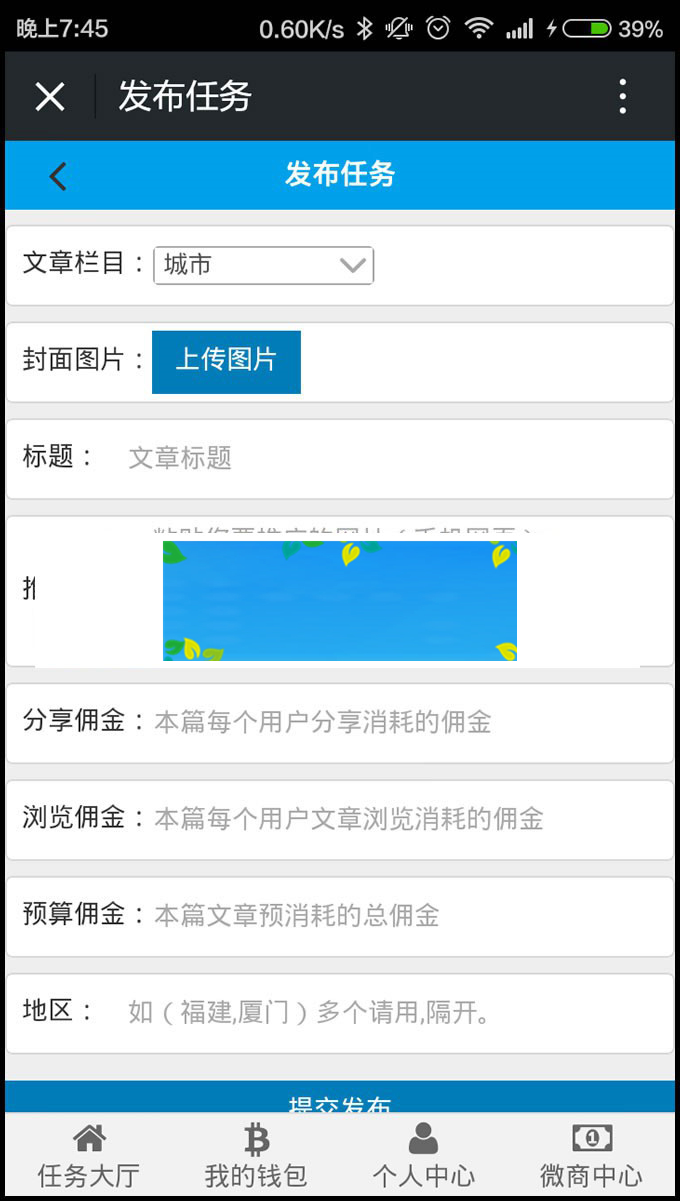
Task: Submit the task with 提交发布
Action: [340, 1098]
